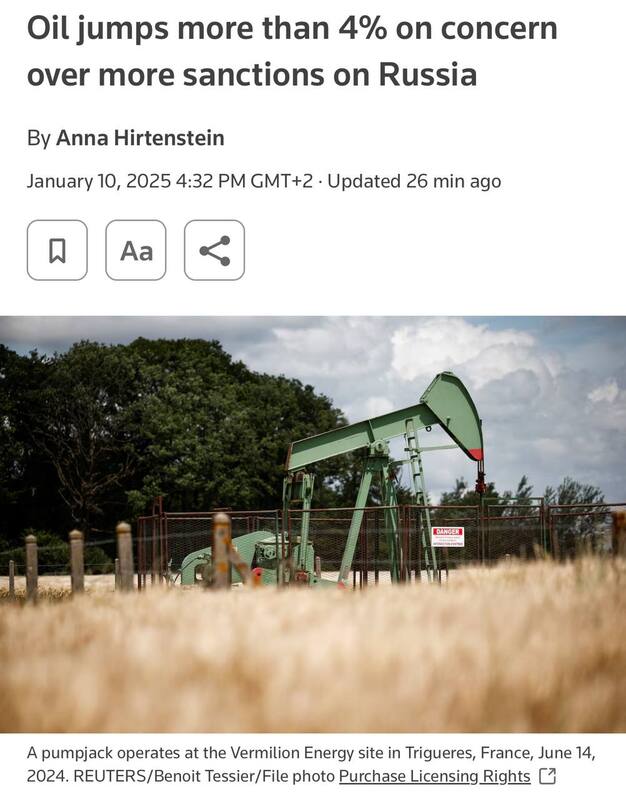626x800 pixels.
Task: Share this article
Action: [x=214, y=250]
